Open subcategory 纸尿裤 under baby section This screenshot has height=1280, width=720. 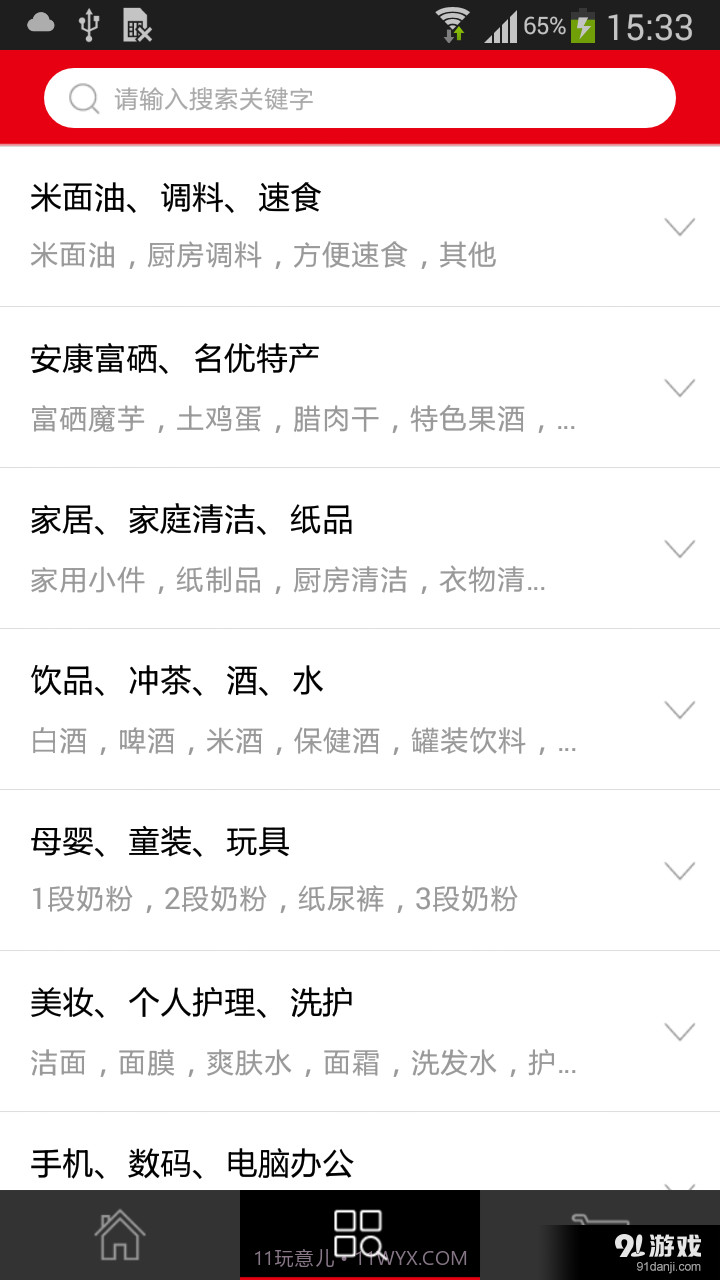[344, 900]
